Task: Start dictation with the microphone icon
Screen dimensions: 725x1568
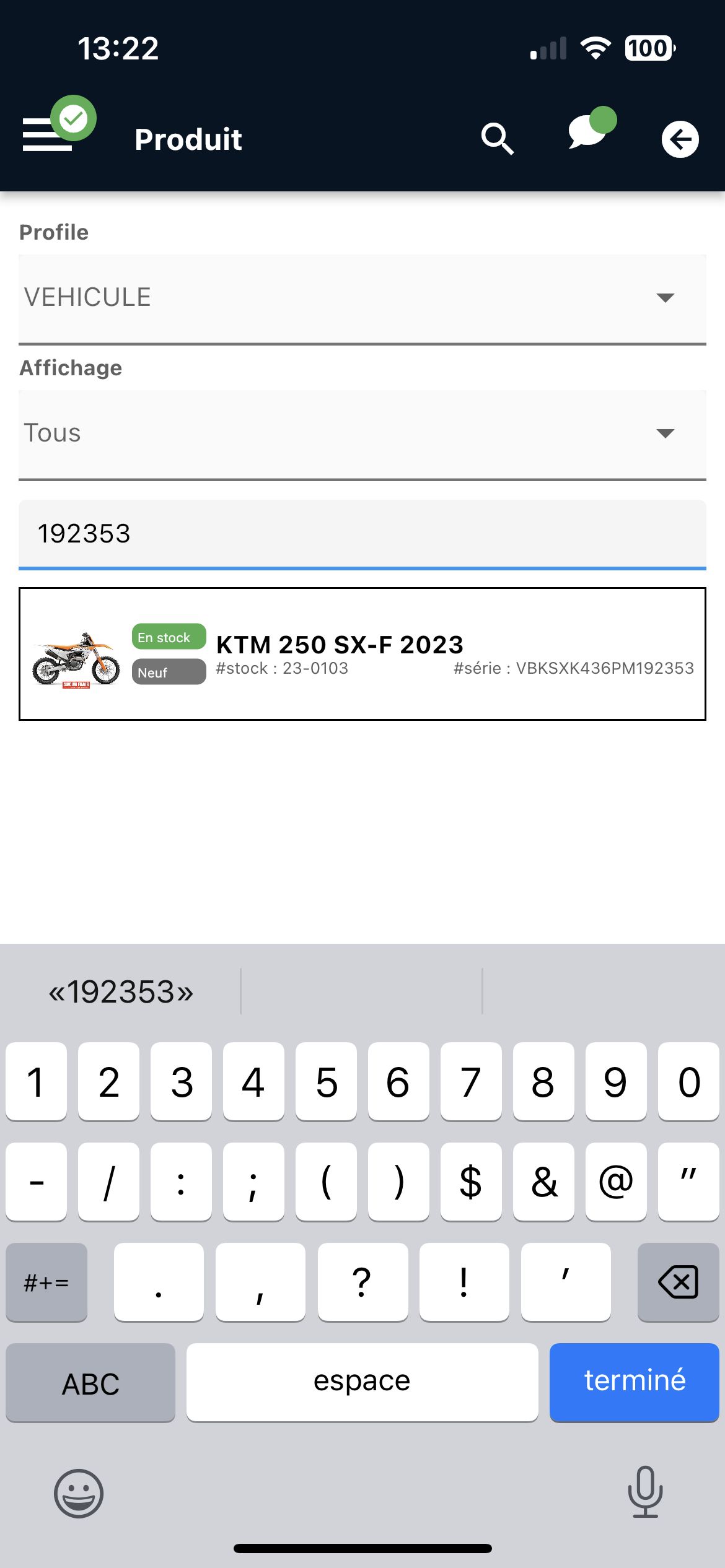Action: [645, 1492]
